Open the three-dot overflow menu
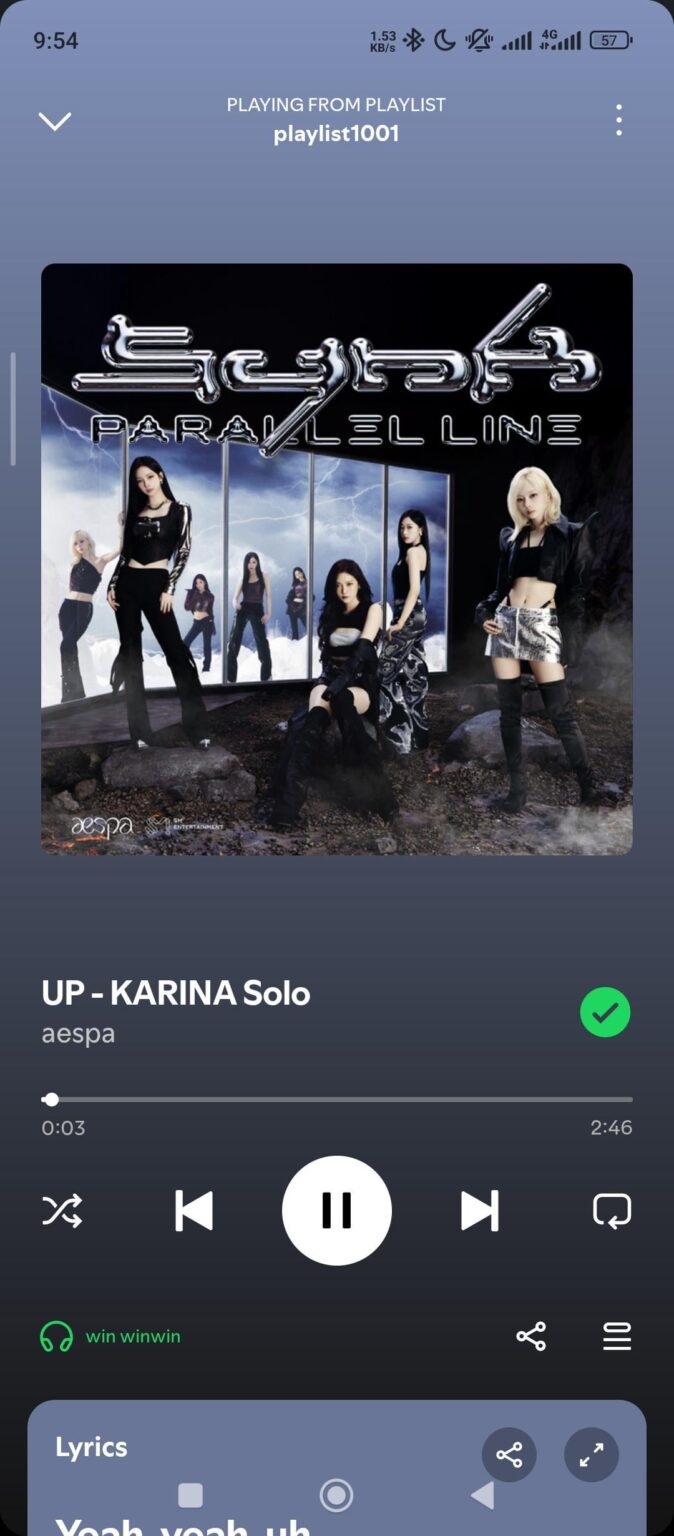This screenshot has height=1536, width=674. coord(619,120)
